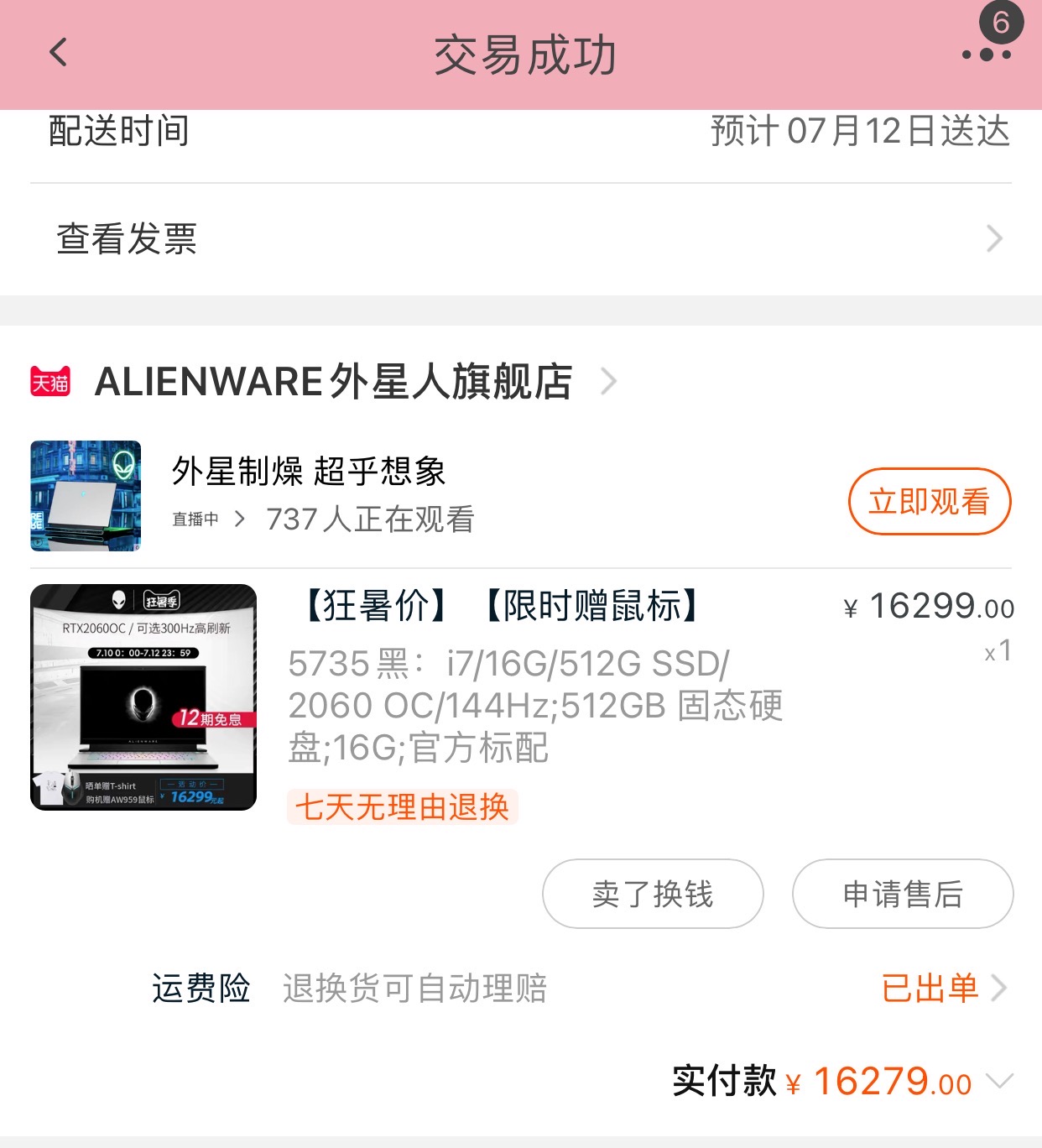
Task: Open the purchased laptop product image
Action: tap(143, 697)
